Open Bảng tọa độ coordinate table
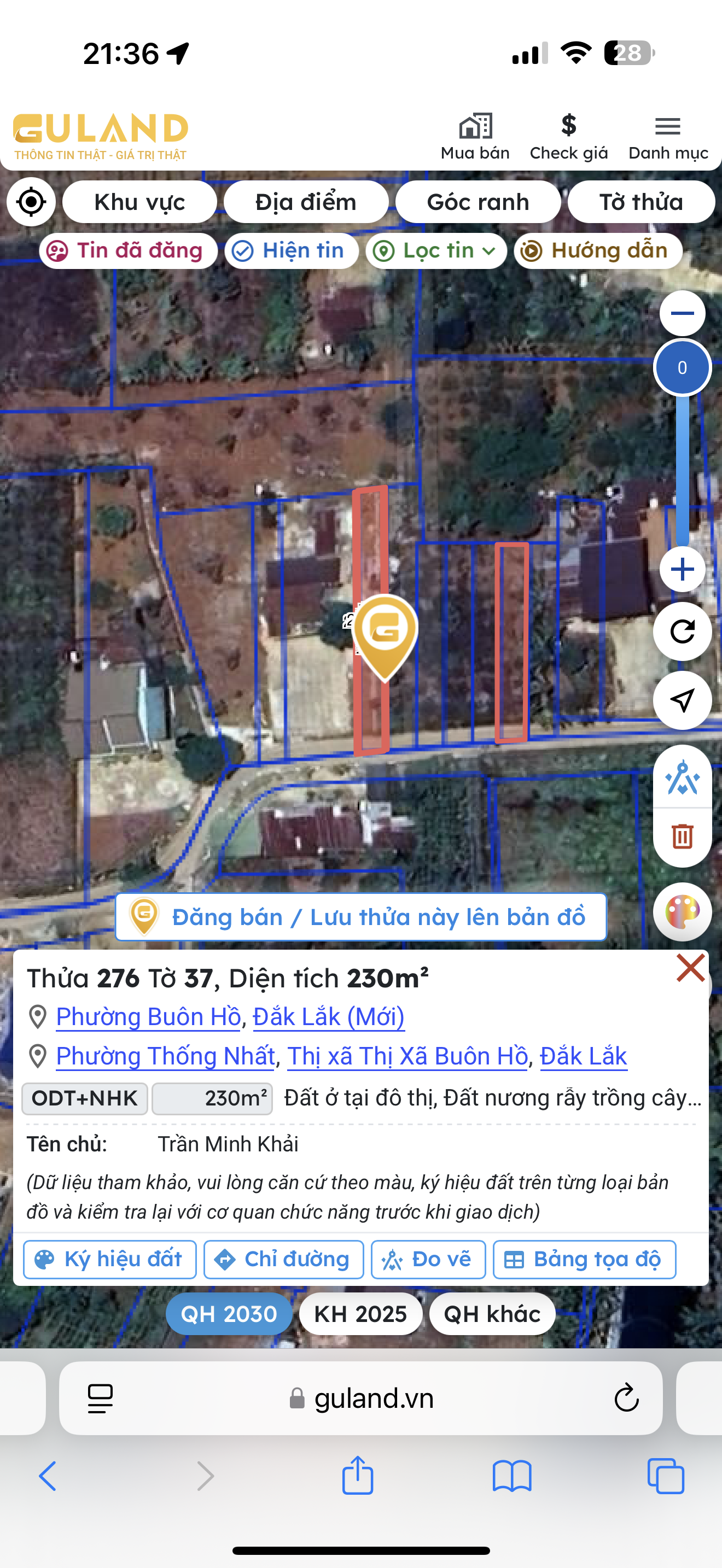This screenshot has height=1568, width=722. tap(584, 1260)
